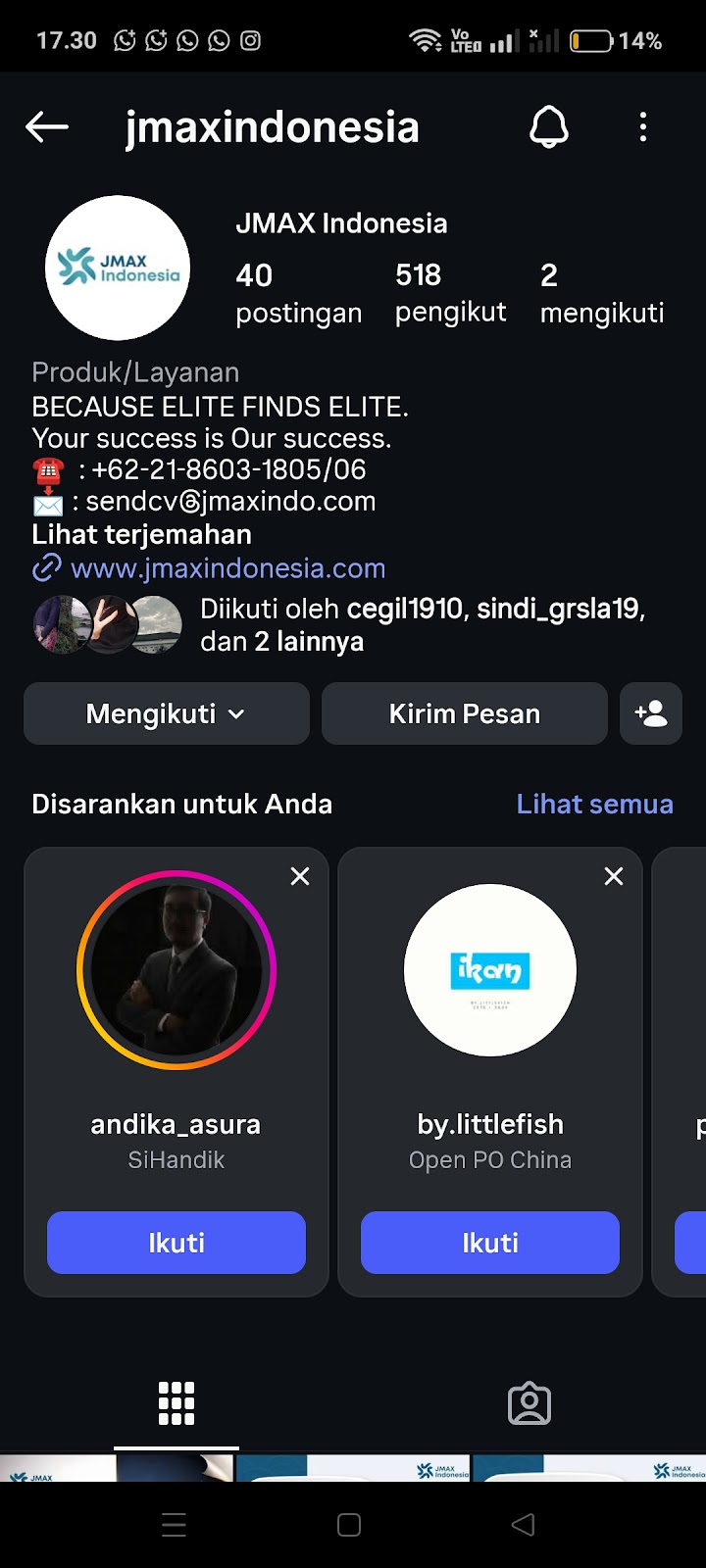Switch to the posts grid tab
The image size is (706, 1568).
click(x=176, y=1403)
